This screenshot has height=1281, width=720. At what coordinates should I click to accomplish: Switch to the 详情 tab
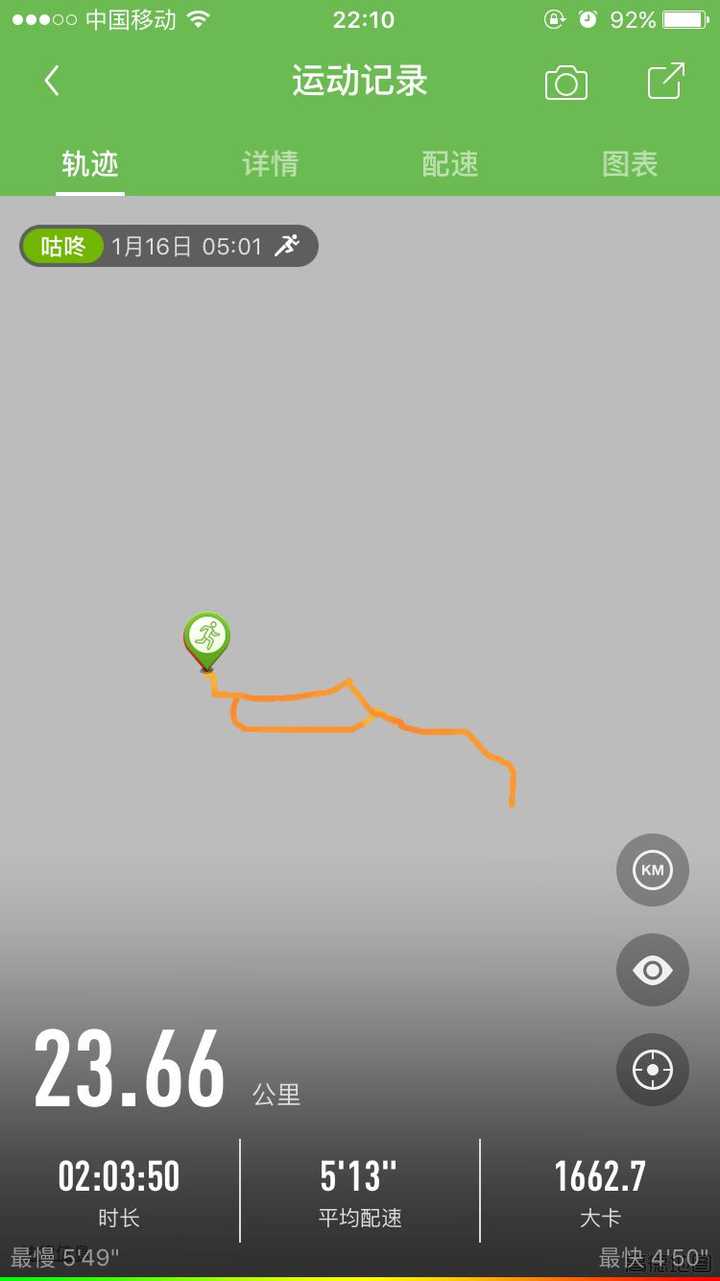tap(270, 164)
